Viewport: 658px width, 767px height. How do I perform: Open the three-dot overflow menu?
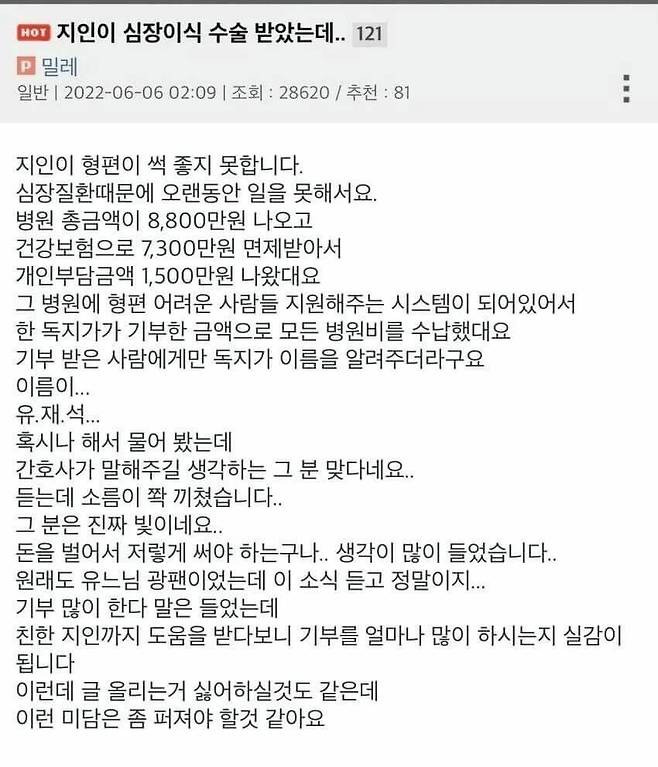point(626,89)
